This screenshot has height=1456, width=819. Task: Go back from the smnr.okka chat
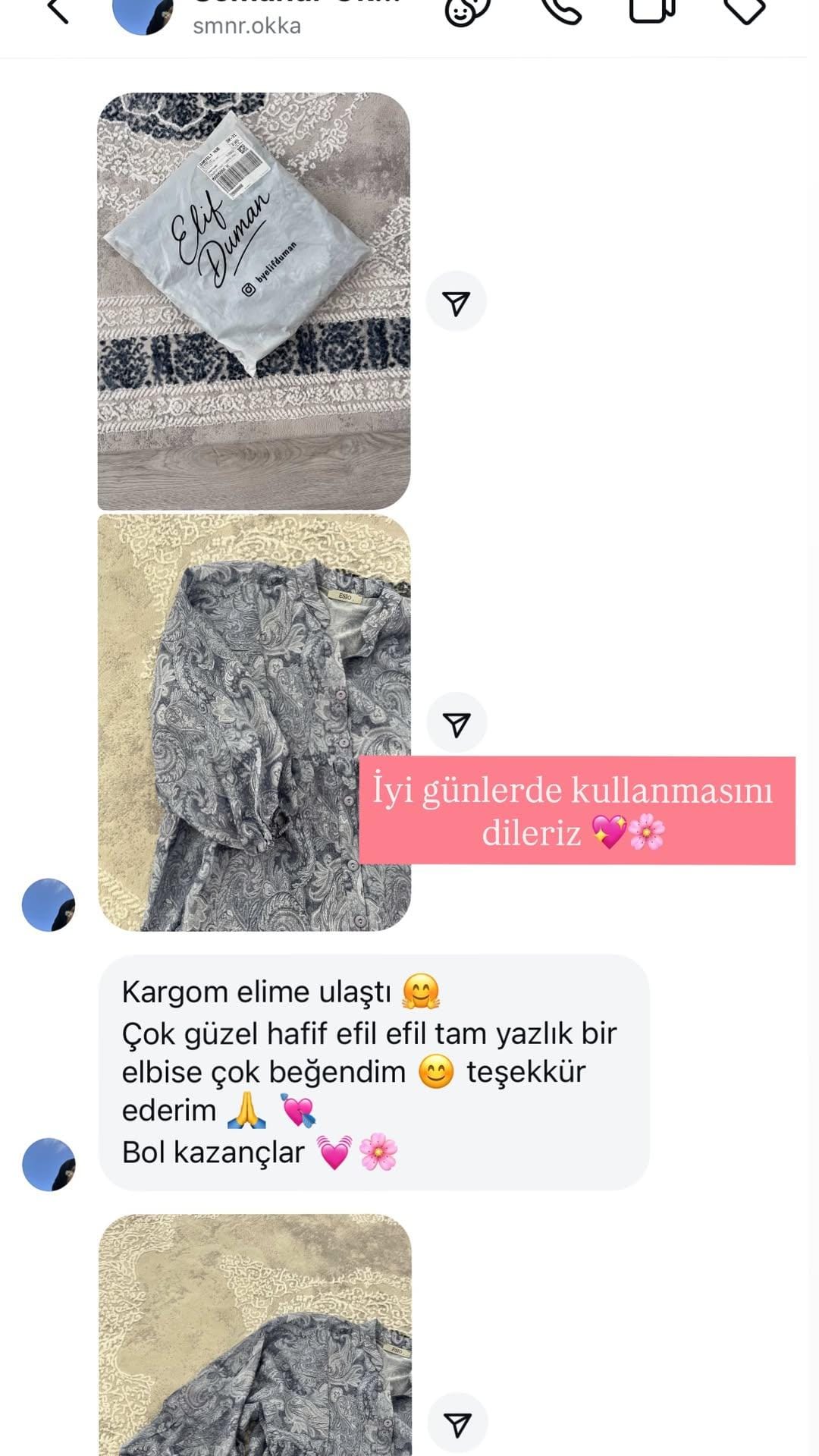58,11
